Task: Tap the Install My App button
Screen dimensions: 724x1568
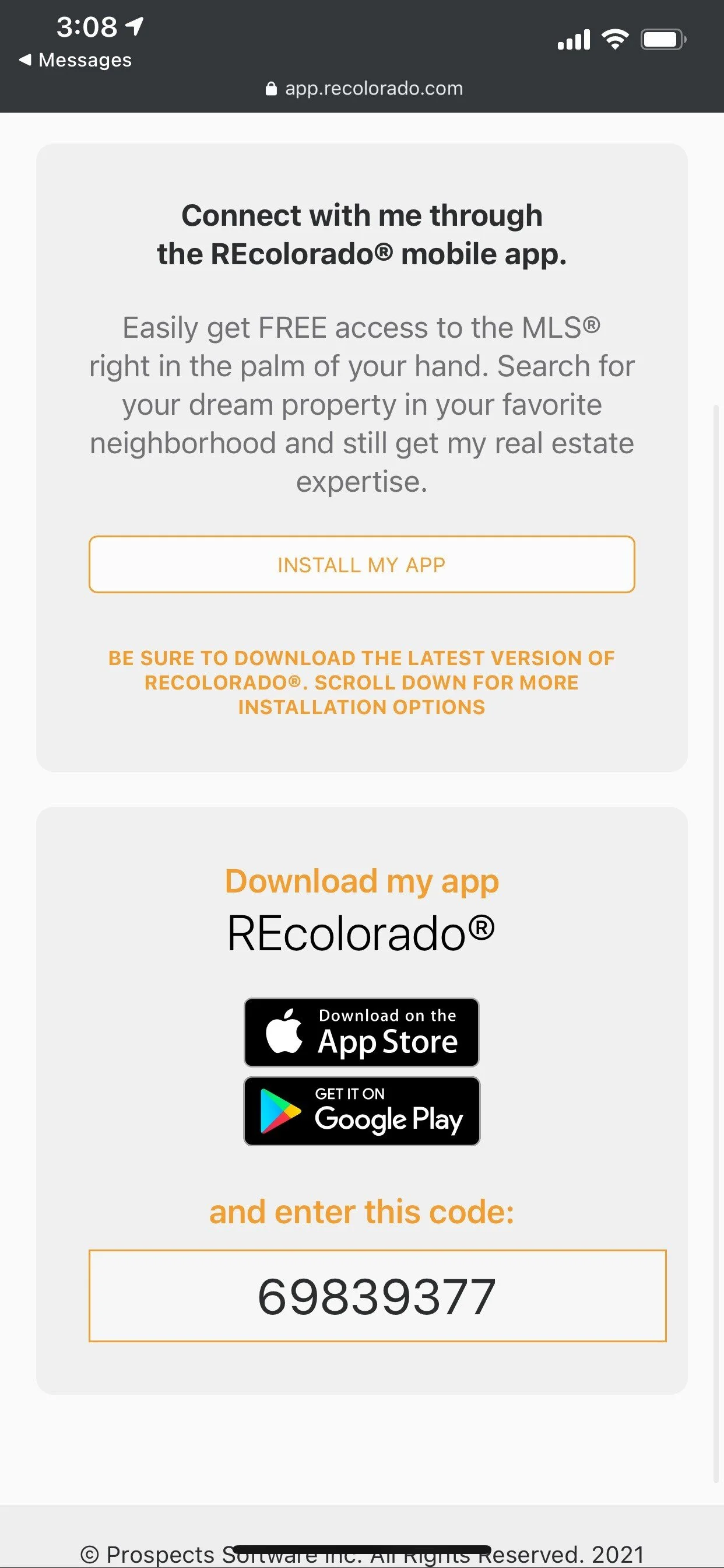Action: pyautogui.click(x=362, y=564)
